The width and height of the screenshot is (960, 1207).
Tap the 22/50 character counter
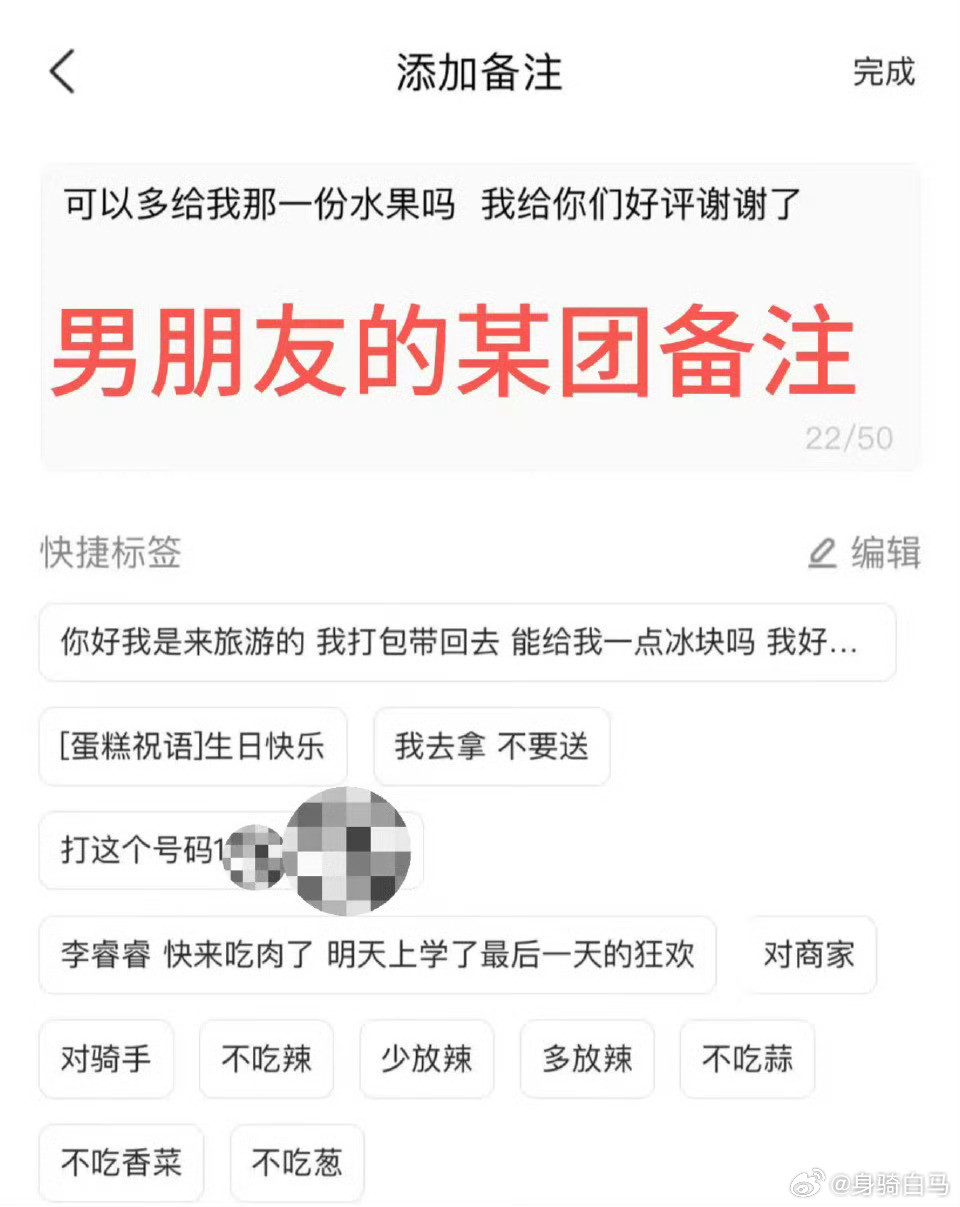(850, 438)
